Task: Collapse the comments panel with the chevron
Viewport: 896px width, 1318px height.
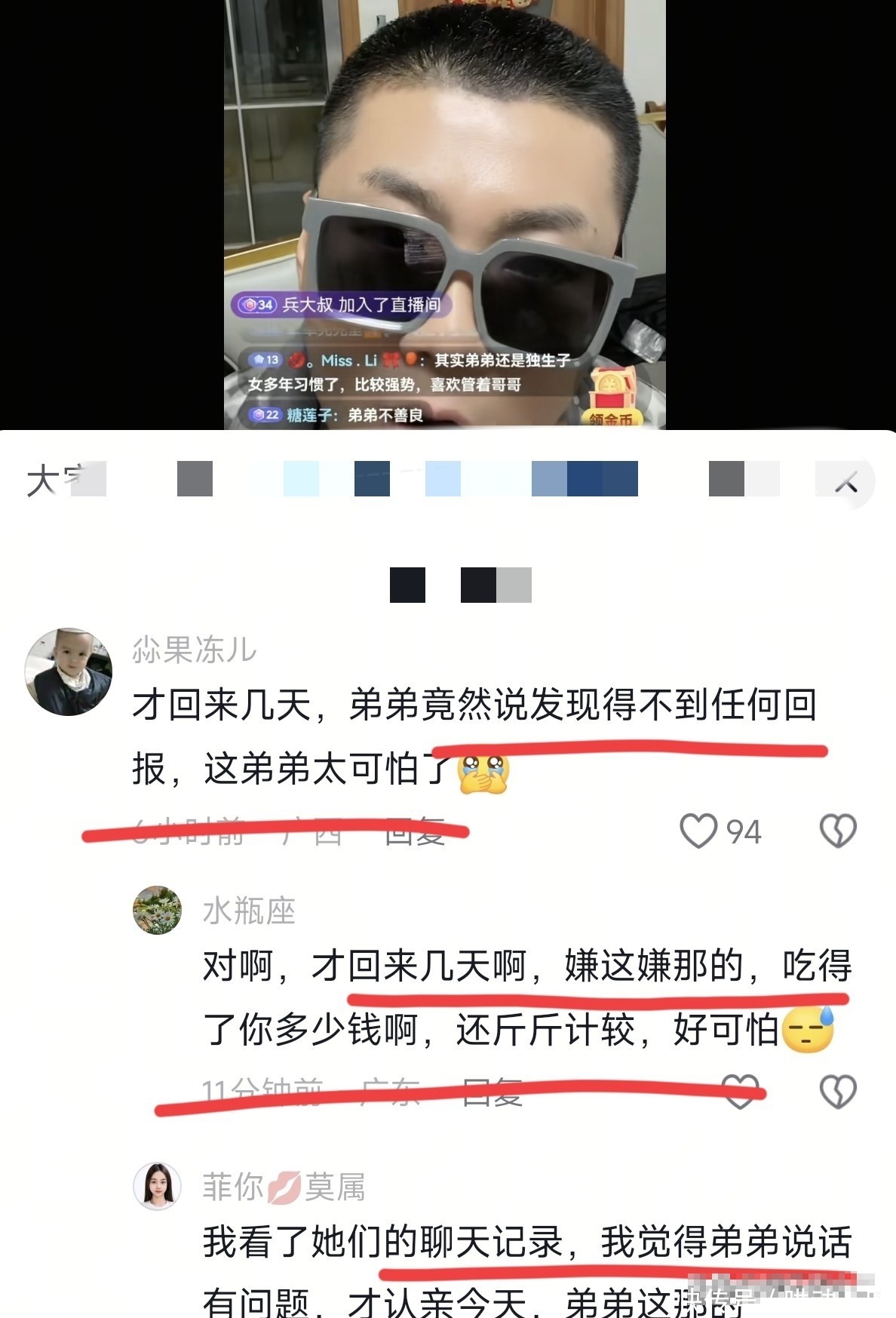Action: tap(846, 483)
